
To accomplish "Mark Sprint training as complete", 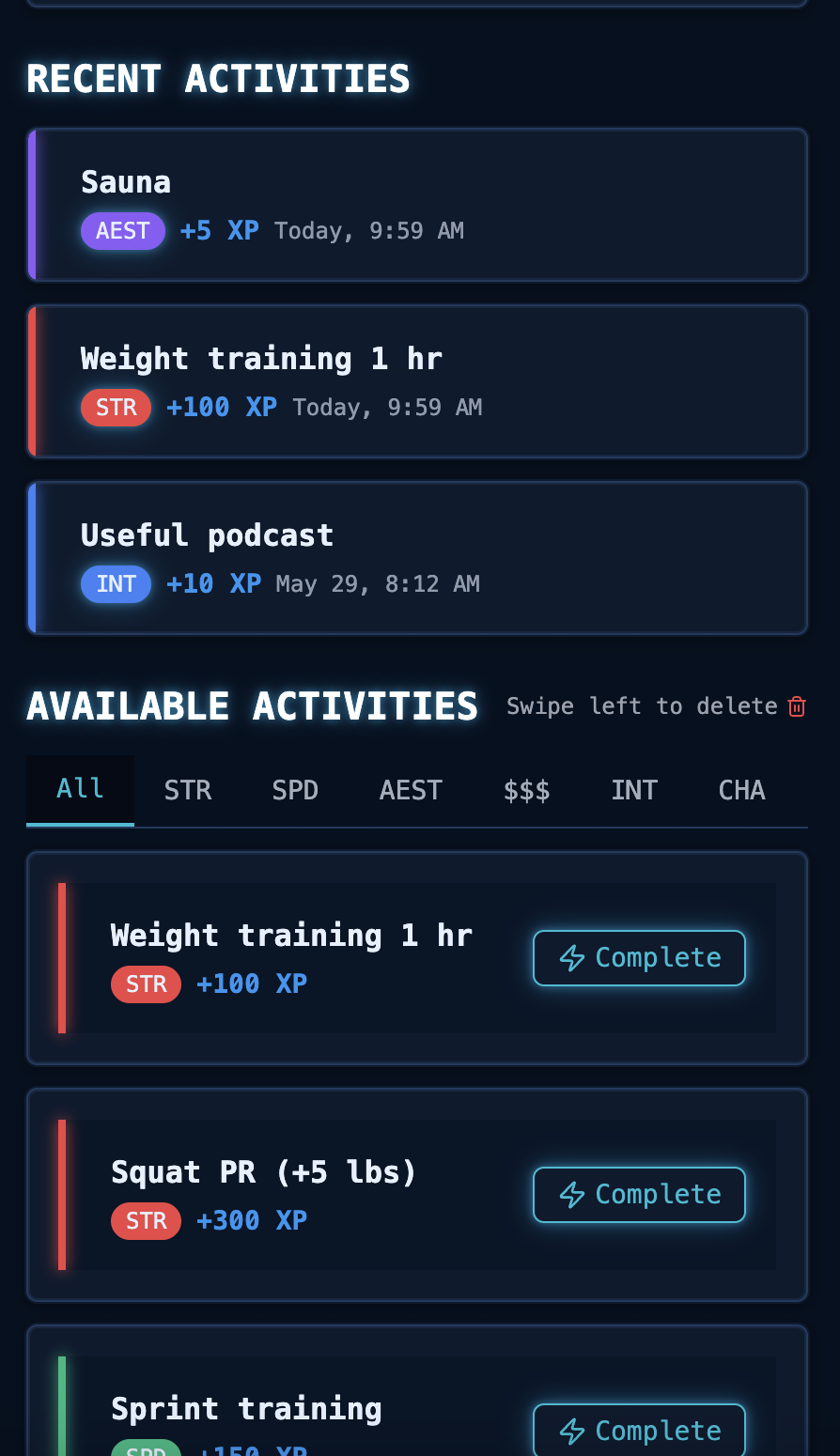I will [639, 1430].
